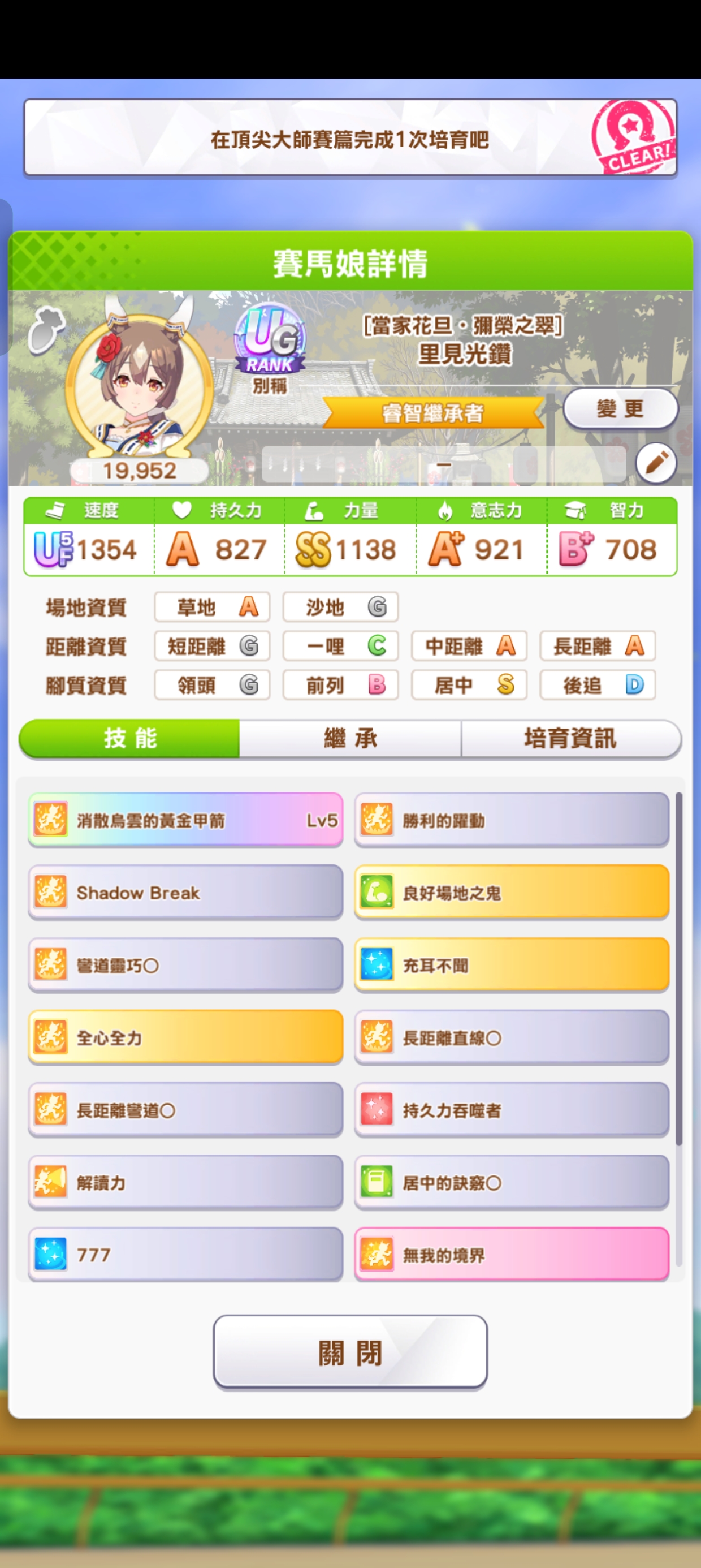
Task: View the 全心全力 skill
Action: (x=185, y=1037)
